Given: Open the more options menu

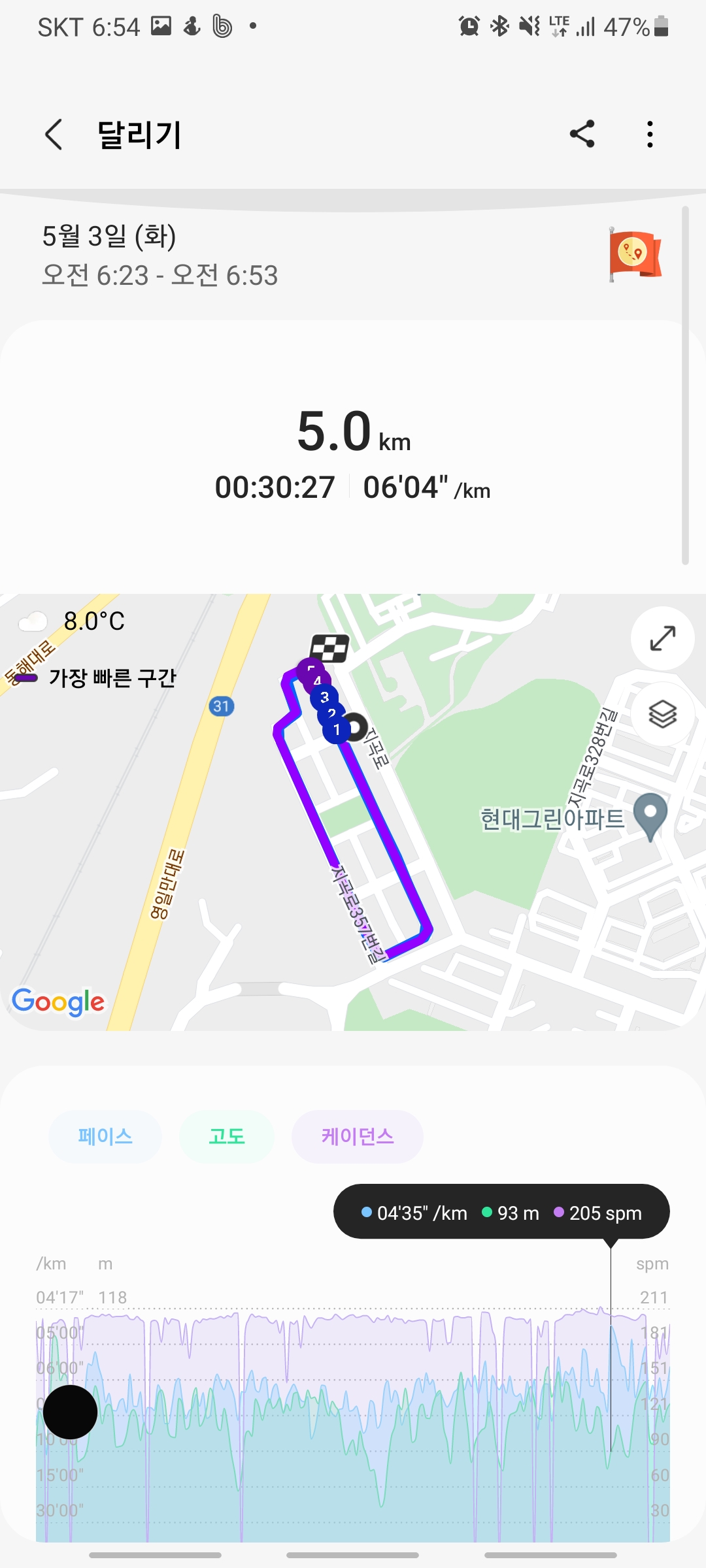Looking at the screenshot, I should click(x=649, y=135).
